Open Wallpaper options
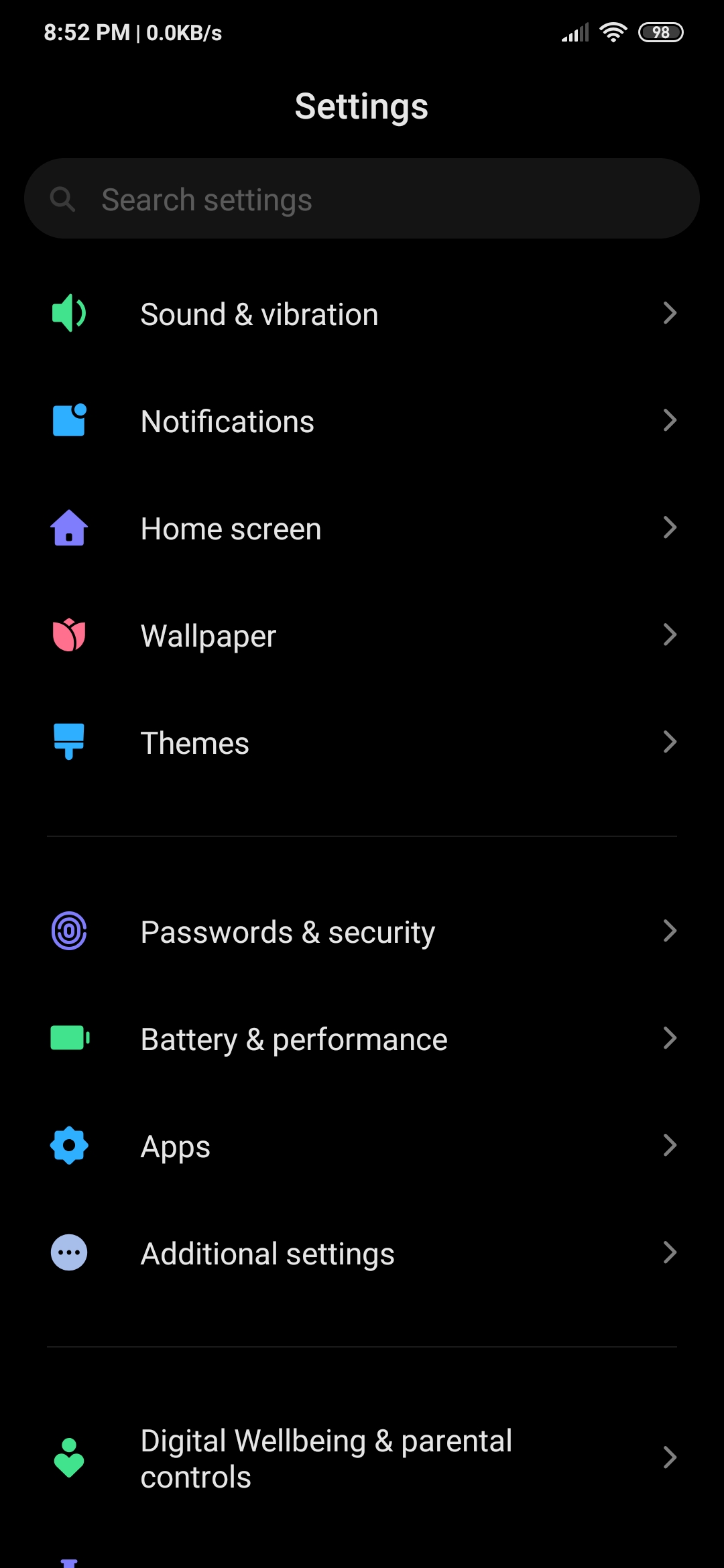724x1568 pixels. click(x=362, y=635)
